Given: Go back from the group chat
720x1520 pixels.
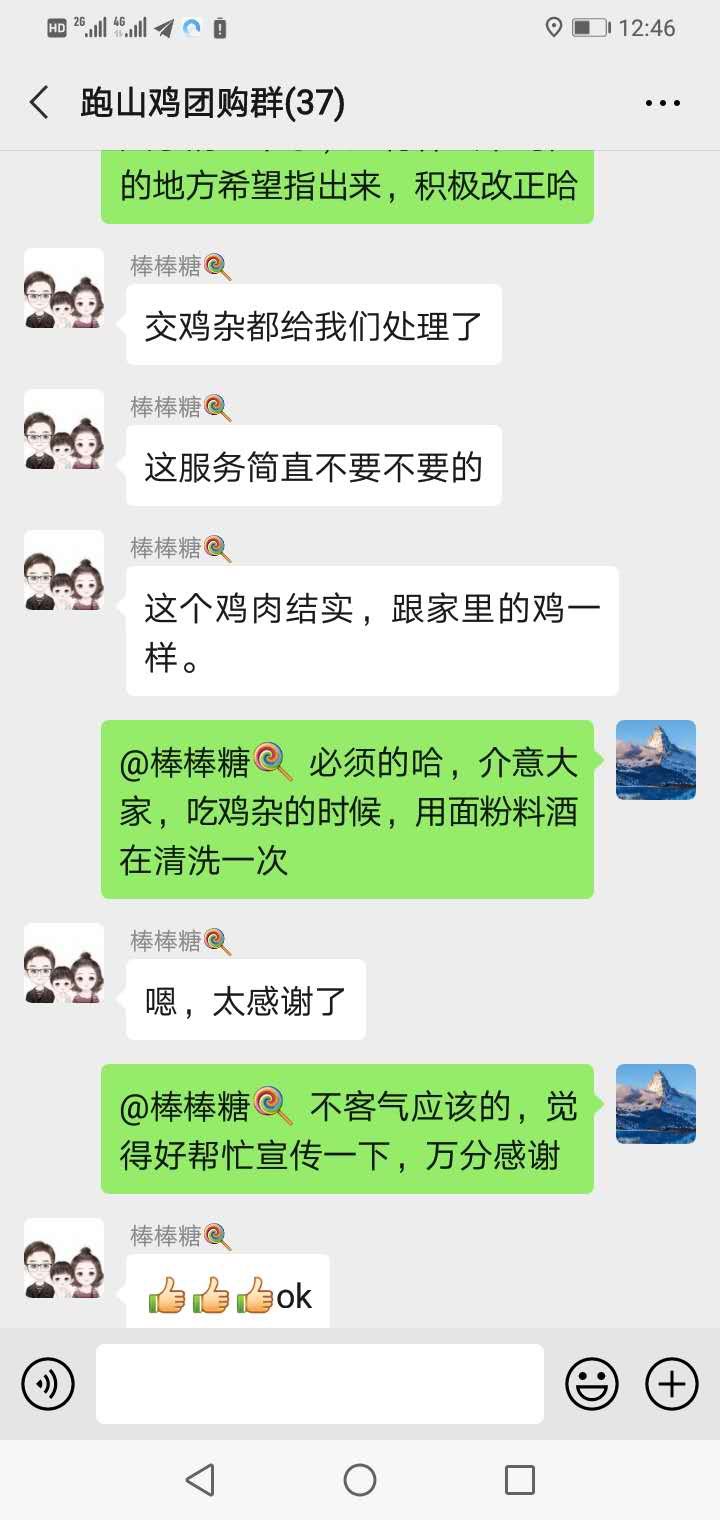Looking at the screenshot, I should (40, 103).
